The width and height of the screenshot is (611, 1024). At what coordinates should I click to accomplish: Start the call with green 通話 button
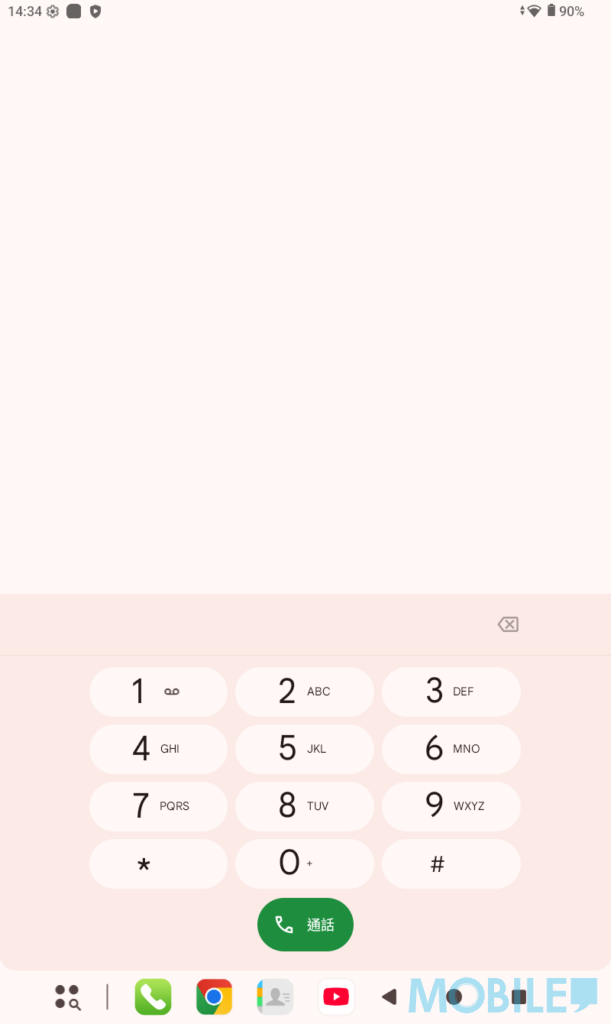click(x=305, y=925)
